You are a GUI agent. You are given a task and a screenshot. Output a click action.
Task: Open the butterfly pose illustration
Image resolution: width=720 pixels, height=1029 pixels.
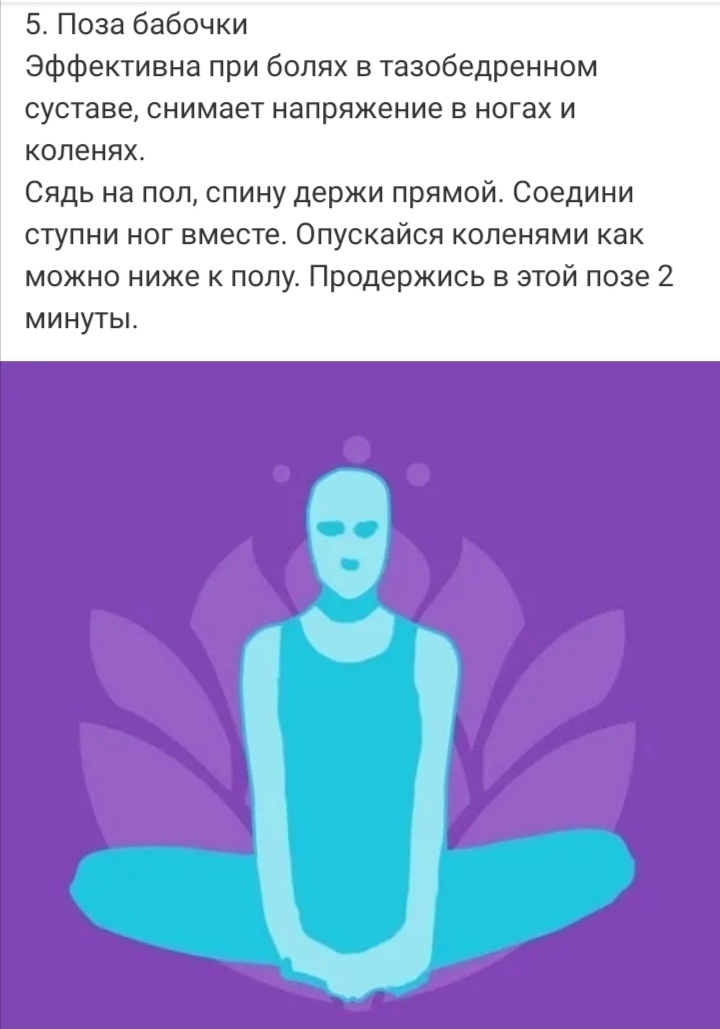[360, 695]
